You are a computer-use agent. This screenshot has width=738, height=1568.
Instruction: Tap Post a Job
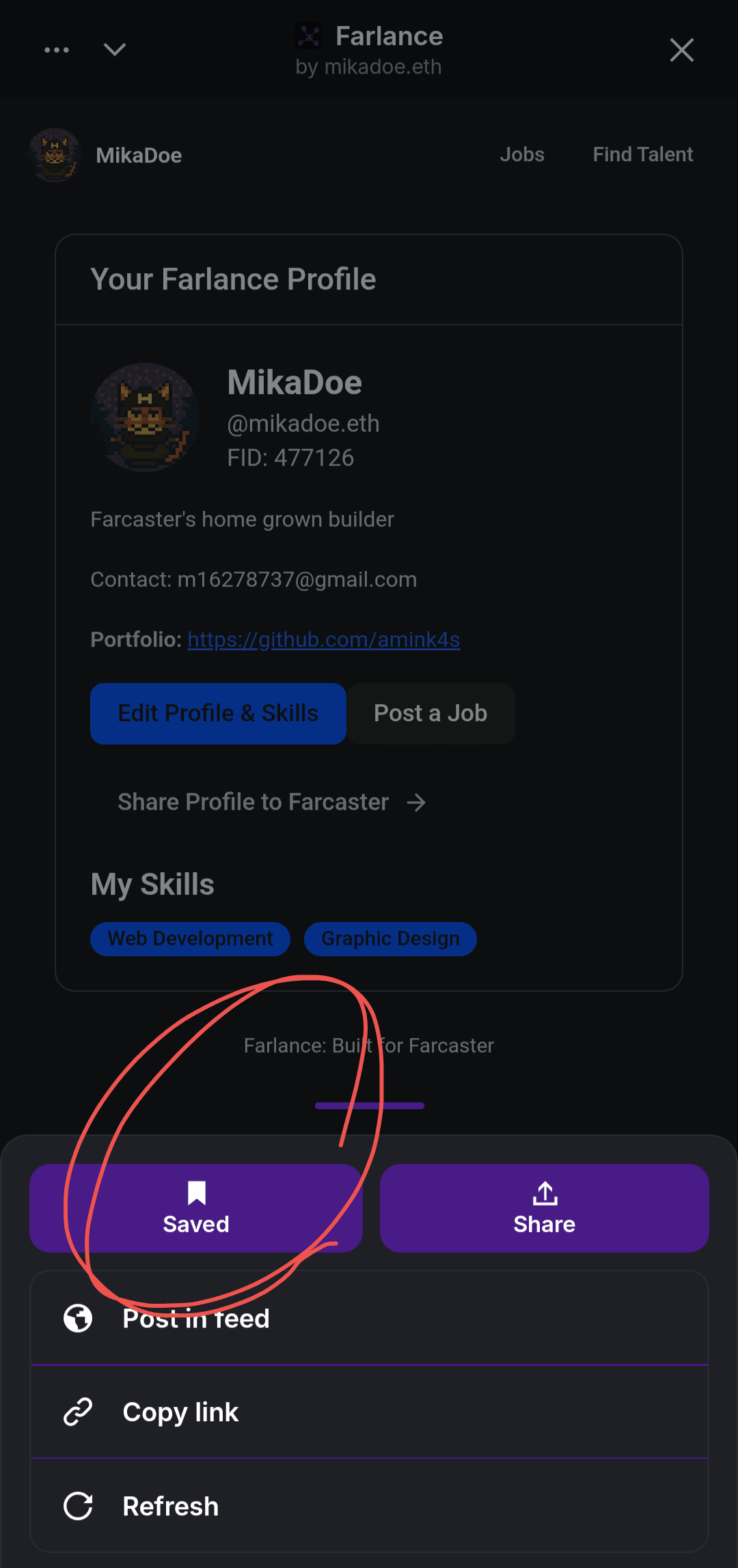pyautogui.click(x=430, y=713)
